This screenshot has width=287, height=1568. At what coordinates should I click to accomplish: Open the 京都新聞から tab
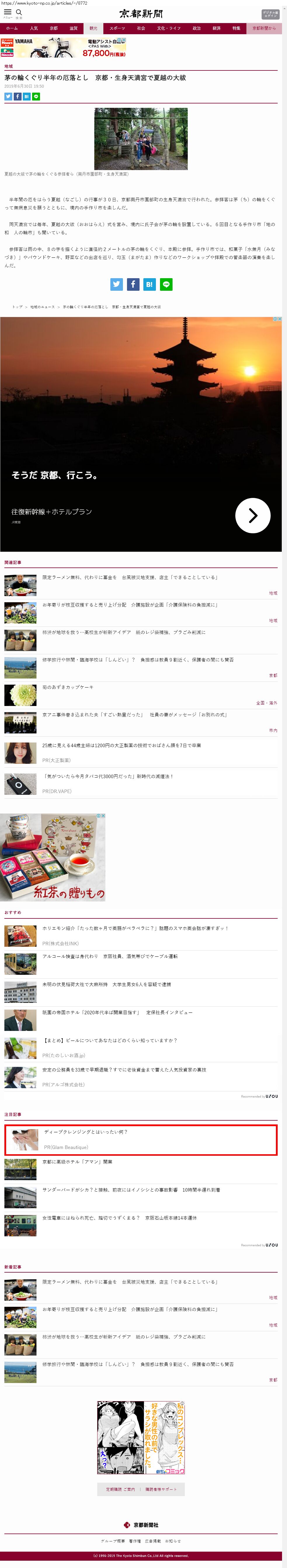(x=264, y=28)
